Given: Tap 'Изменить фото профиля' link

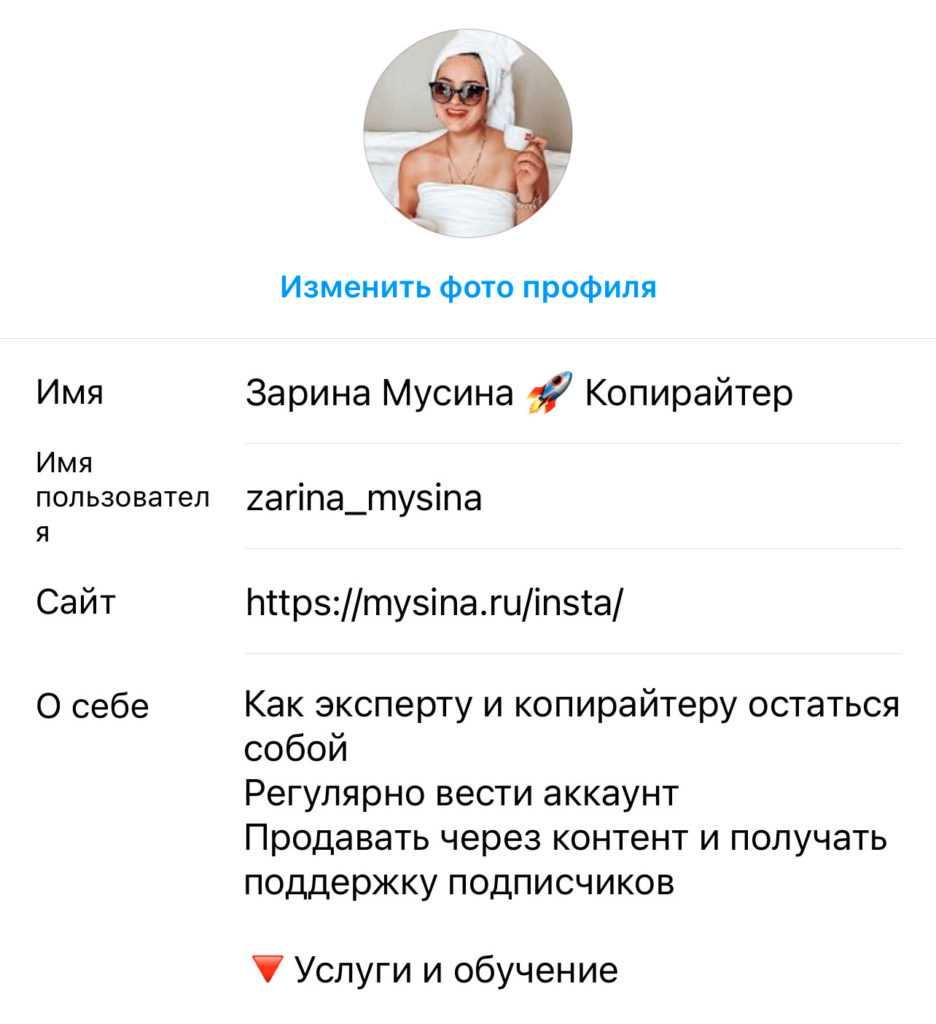Looking at the screenshot, I should (x=468, y=288).
